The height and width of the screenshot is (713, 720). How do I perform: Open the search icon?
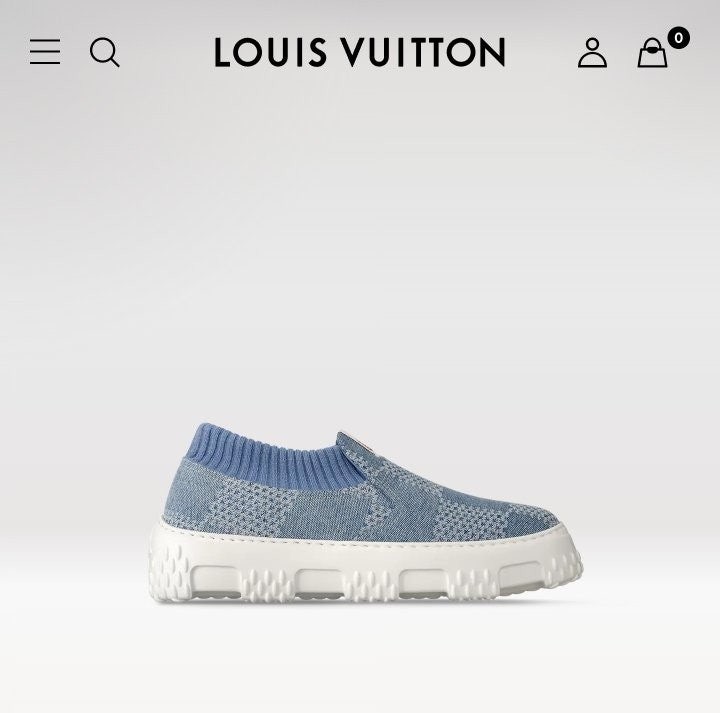click(105, 52)
